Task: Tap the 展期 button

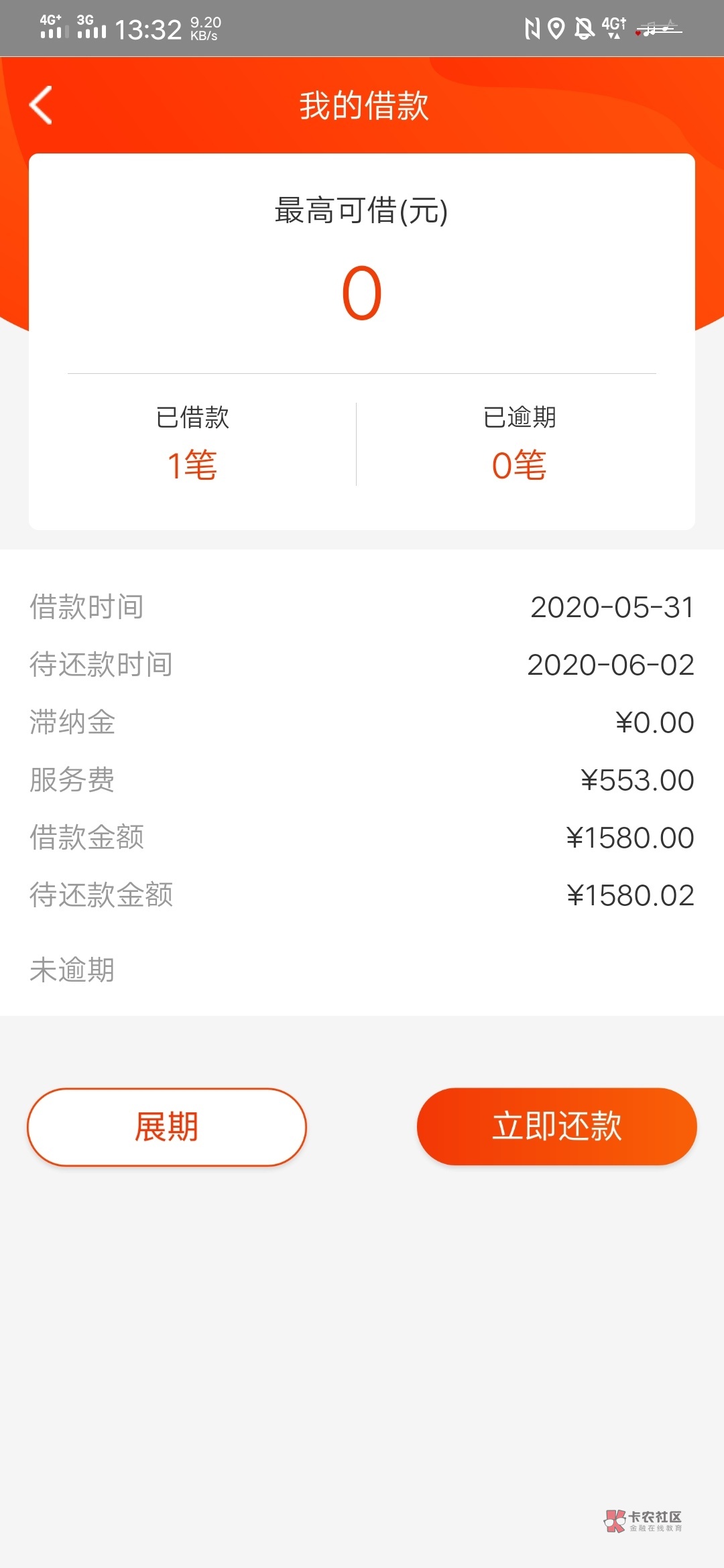Action: (167, 1126)
